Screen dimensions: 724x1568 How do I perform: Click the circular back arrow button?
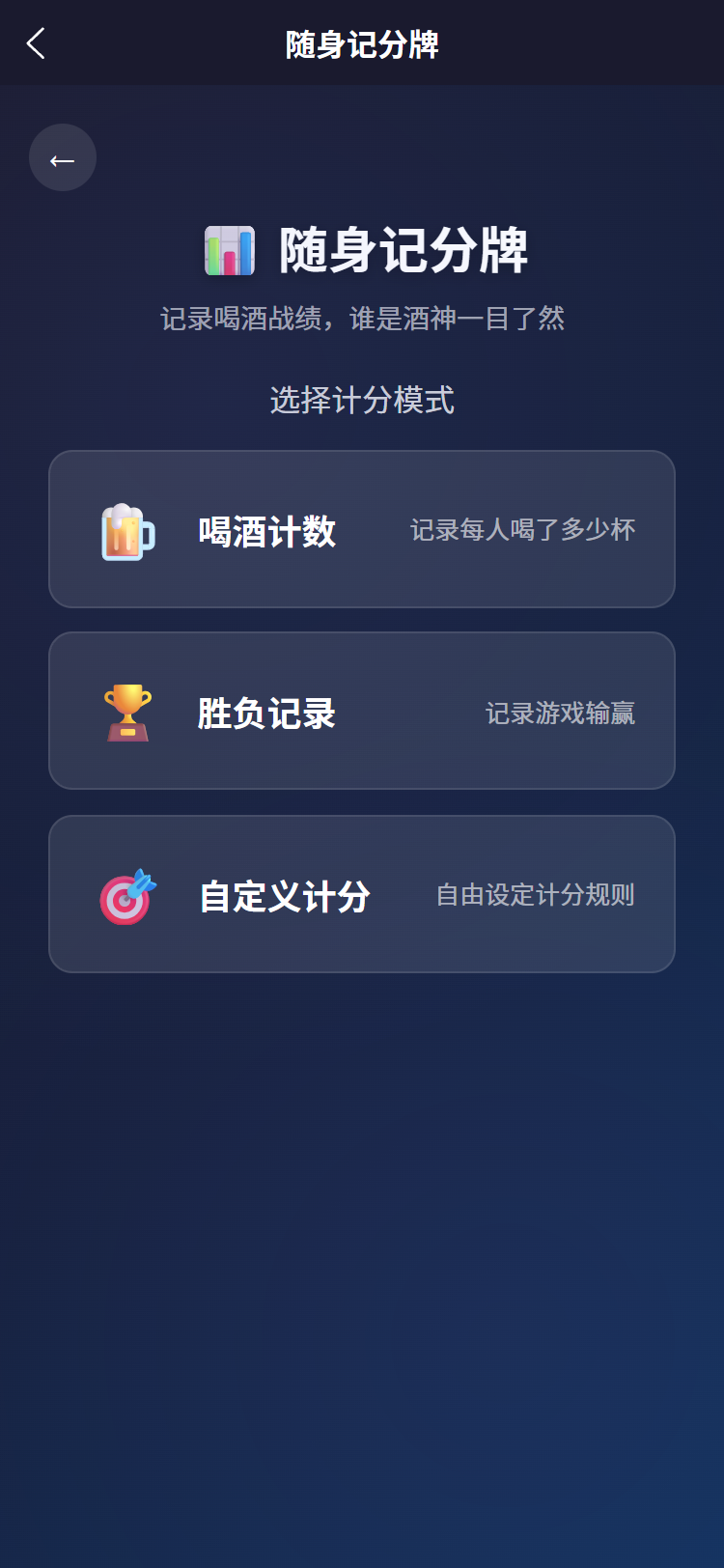click(x=63, y=157)
